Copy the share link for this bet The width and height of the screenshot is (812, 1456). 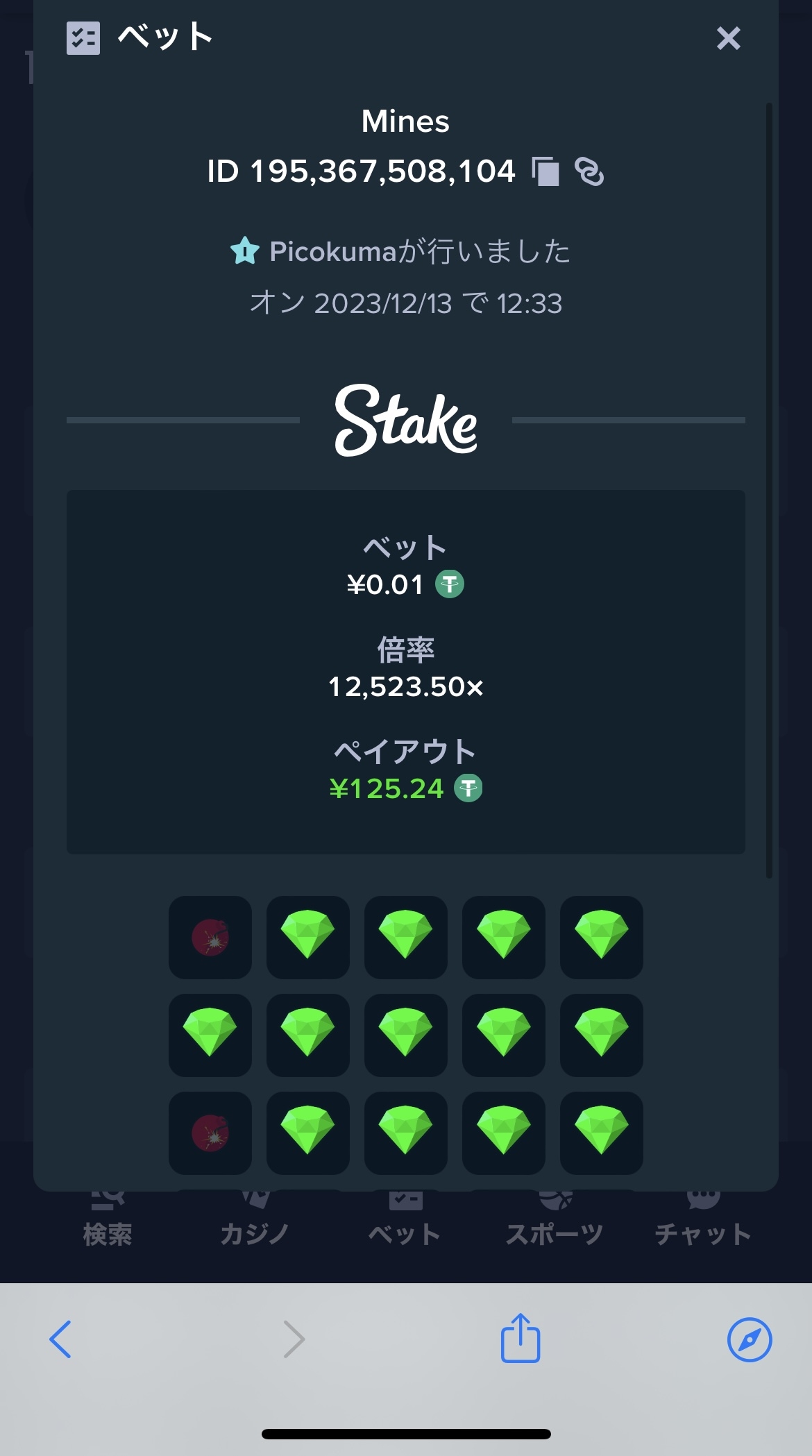tap(589, 171)
